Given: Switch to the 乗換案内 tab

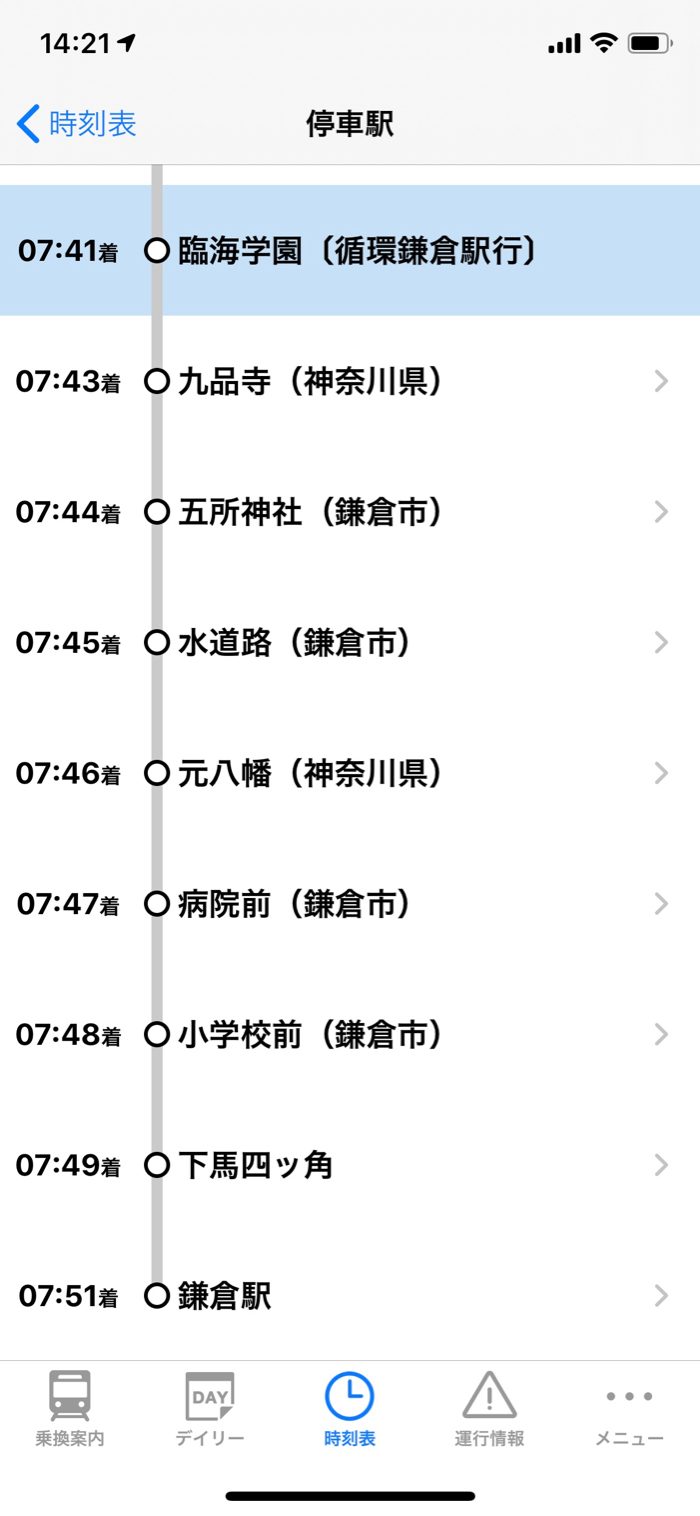Looking at the screenshot, I should 70,1409.
